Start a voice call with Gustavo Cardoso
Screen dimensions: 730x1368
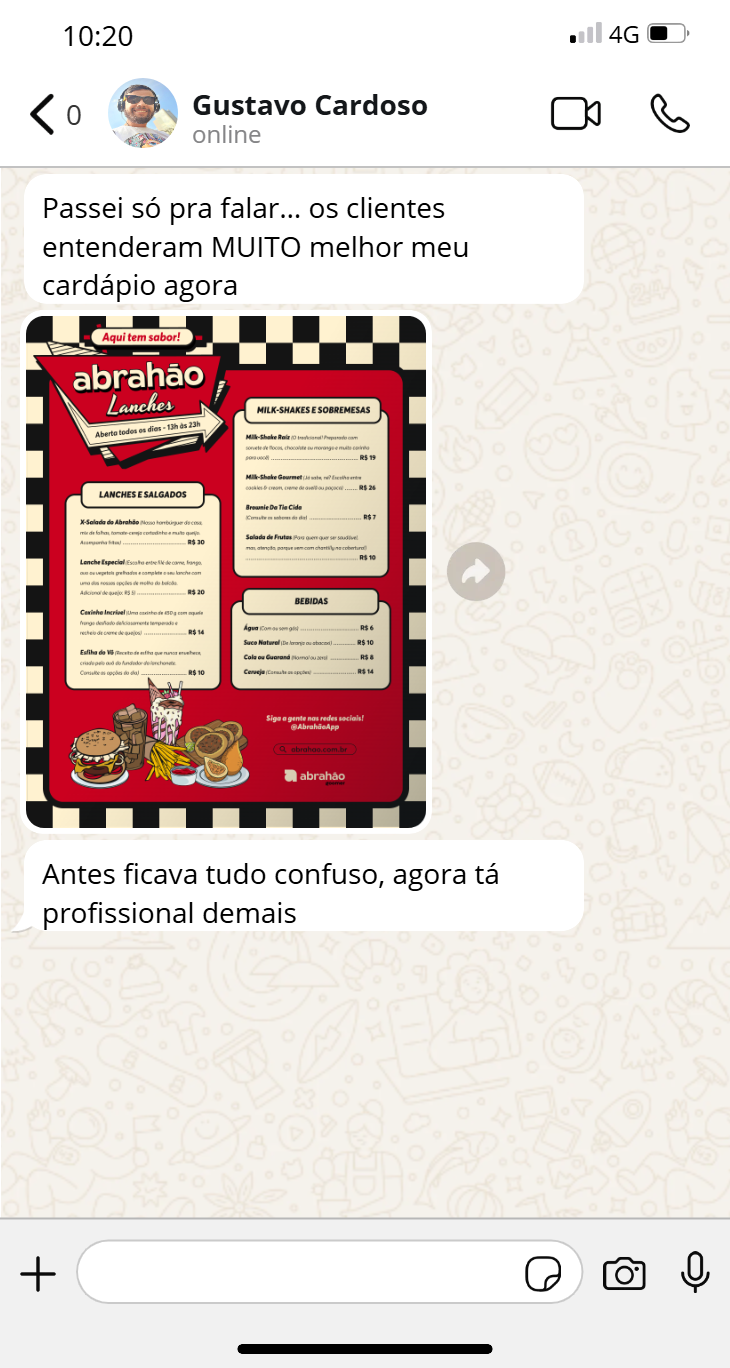pos(669,114)
